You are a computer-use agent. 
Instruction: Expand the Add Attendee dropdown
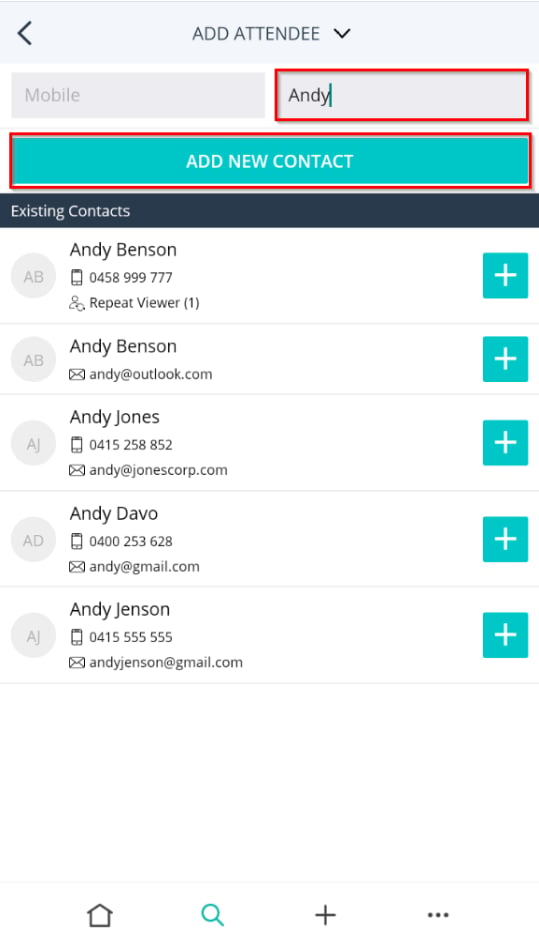pos(342,34)
